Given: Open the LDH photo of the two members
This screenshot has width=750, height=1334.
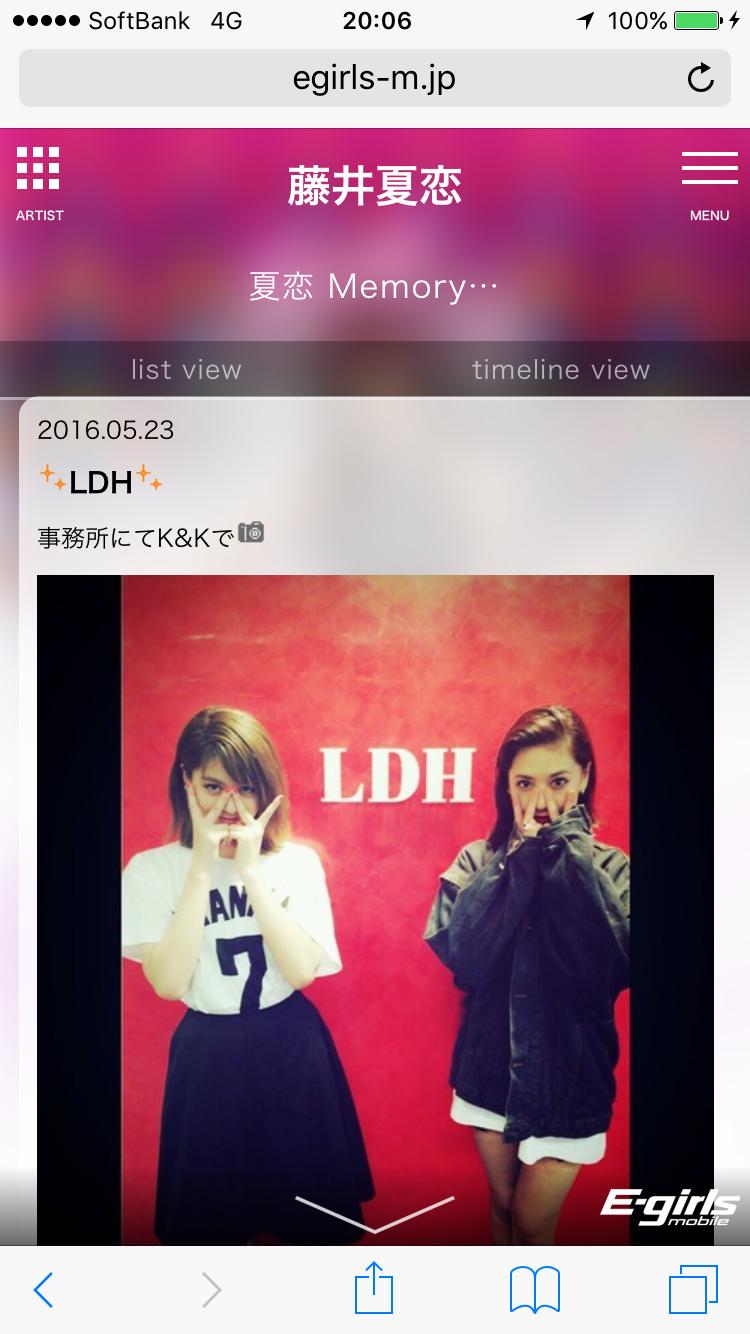Looking at the screenshot, I should pos(375,900).
